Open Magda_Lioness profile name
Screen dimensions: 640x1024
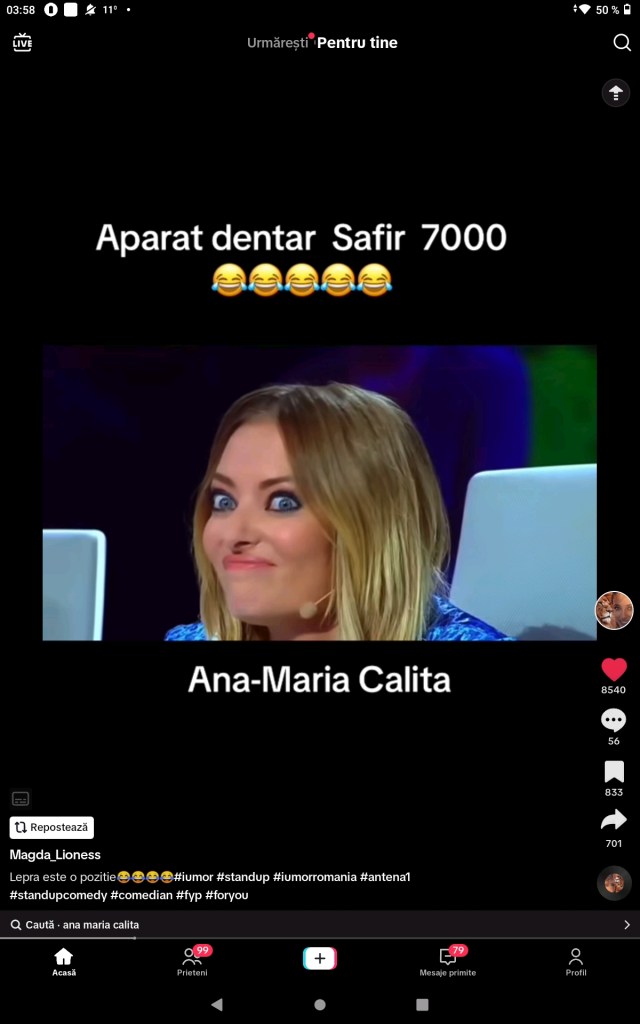pyautogui.click(x=55, y=855)
